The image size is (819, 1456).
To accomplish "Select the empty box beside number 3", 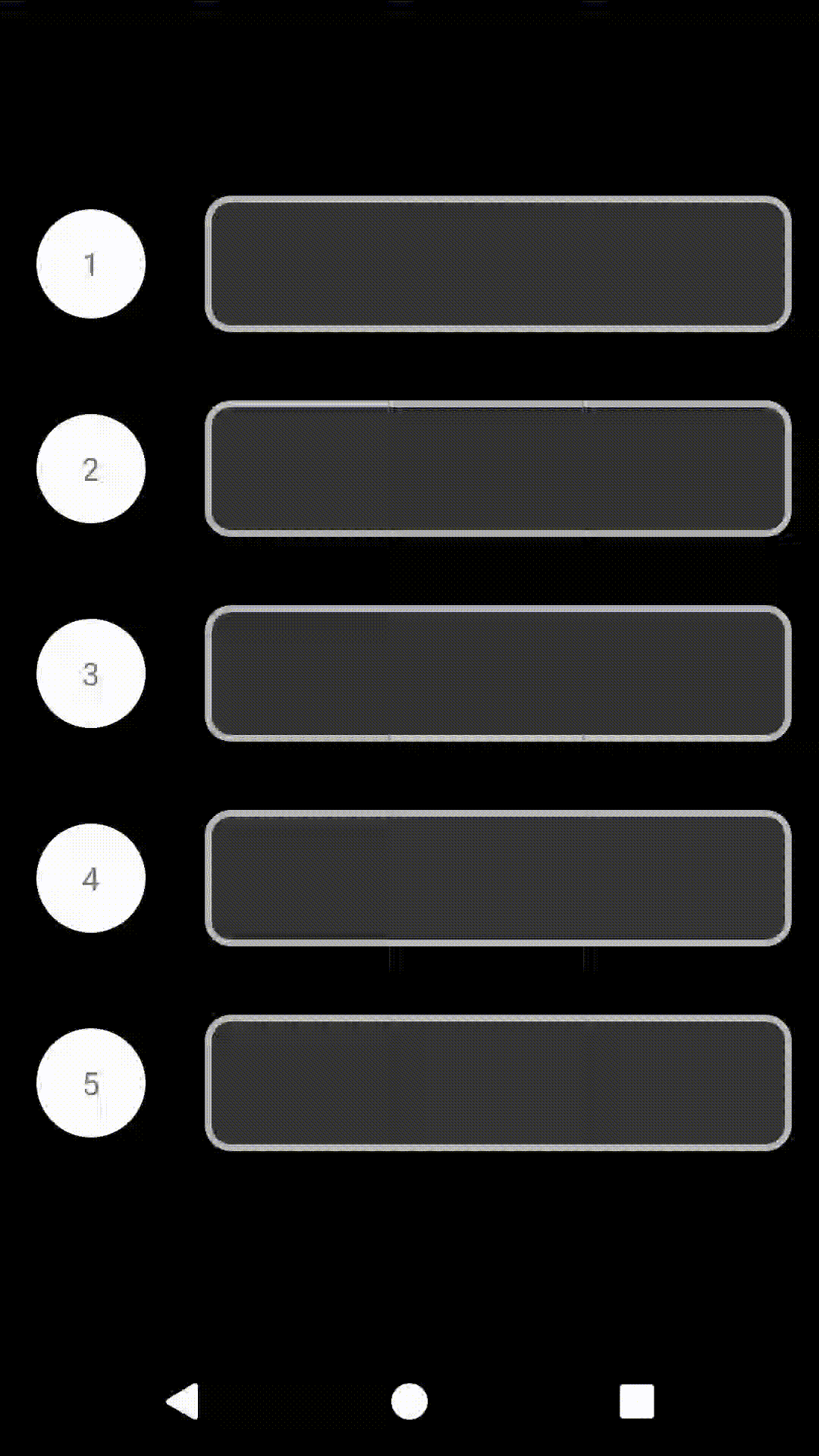I will pos(498,673).
